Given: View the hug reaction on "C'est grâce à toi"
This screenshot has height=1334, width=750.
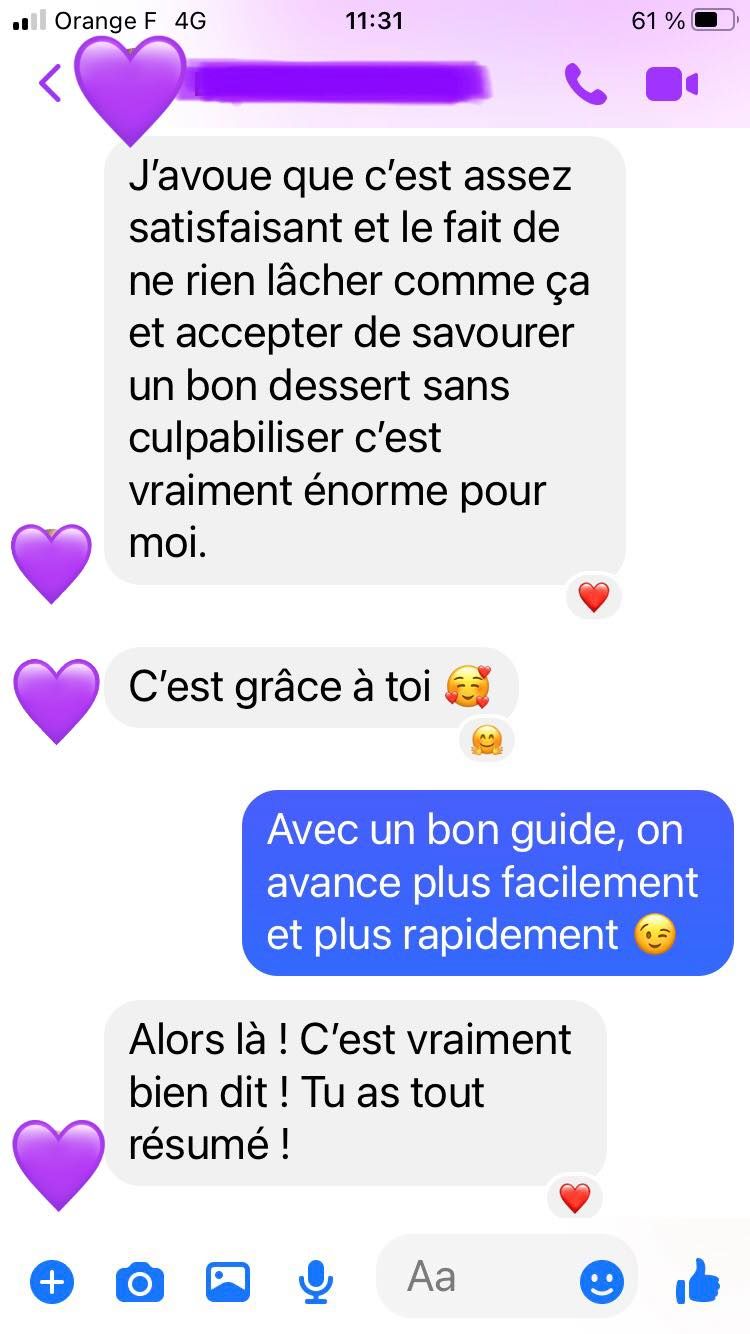Looking at the screenshot, I should [487, 741].
